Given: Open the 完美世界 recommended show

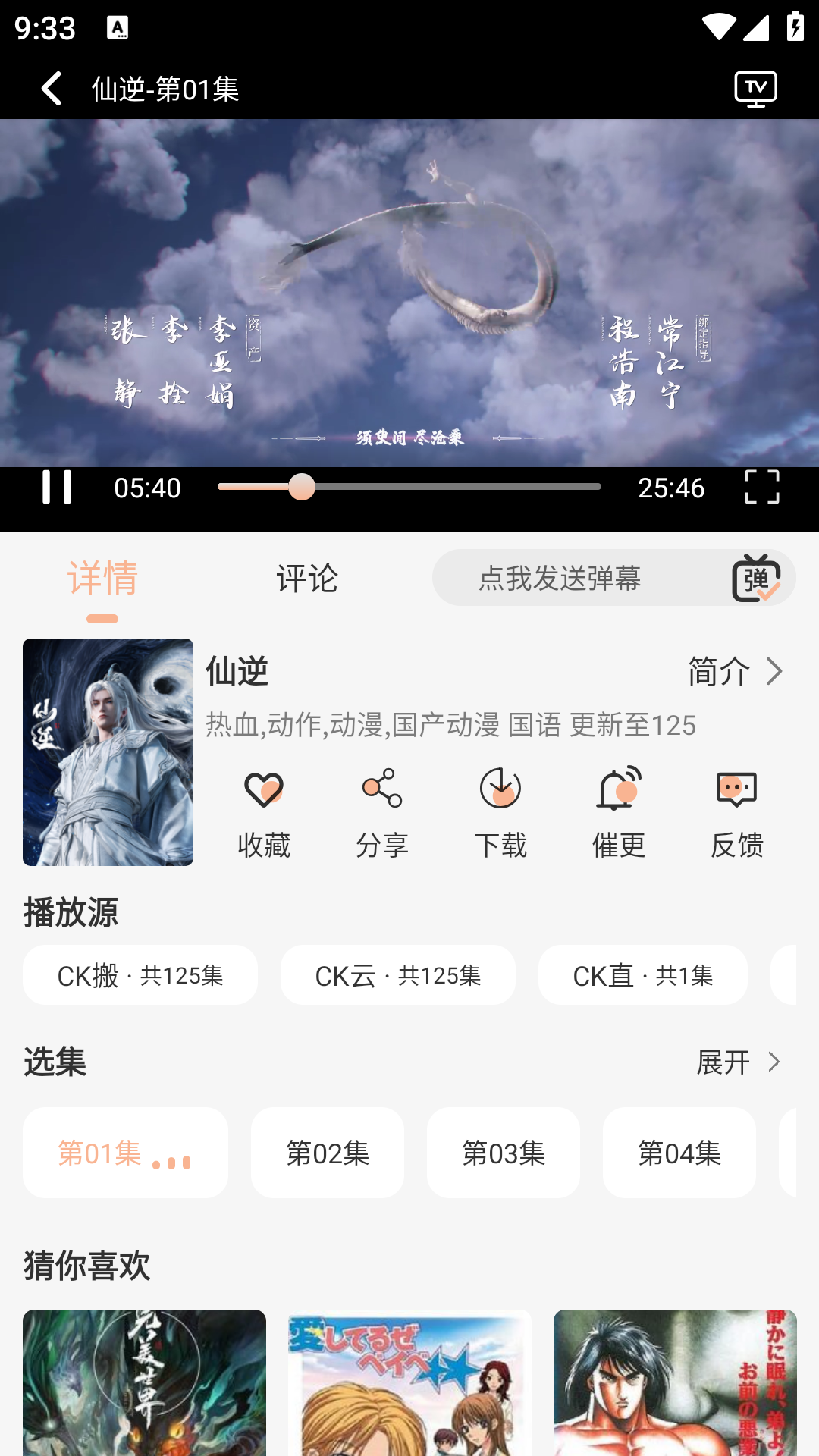Looking at the screenshot, I should pyautogui.click(x=144, y=1382).
